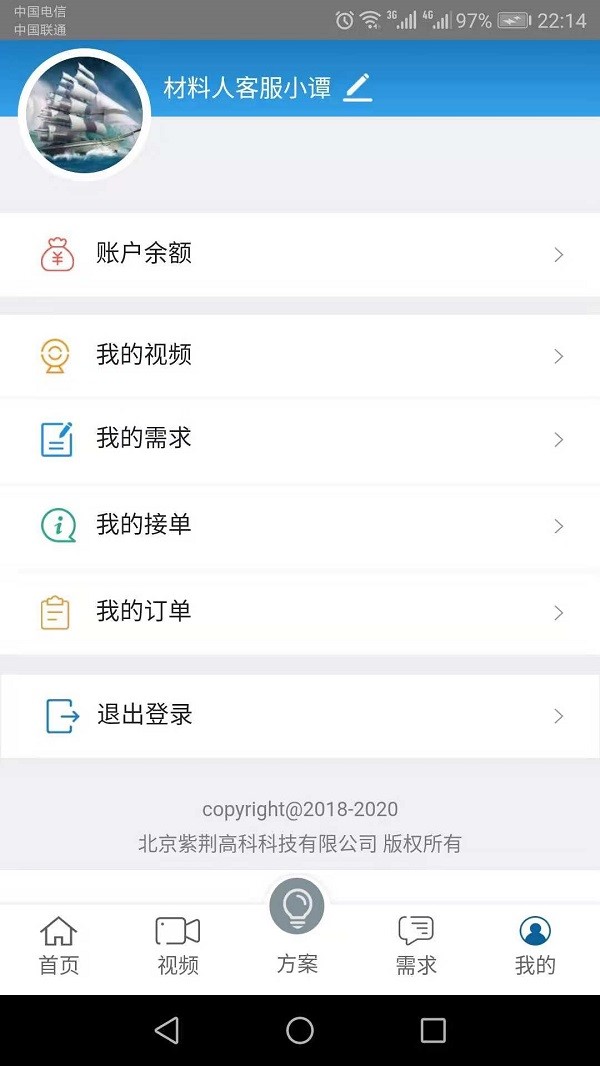Select the 方案 lightbulb tab

point(297,925)
